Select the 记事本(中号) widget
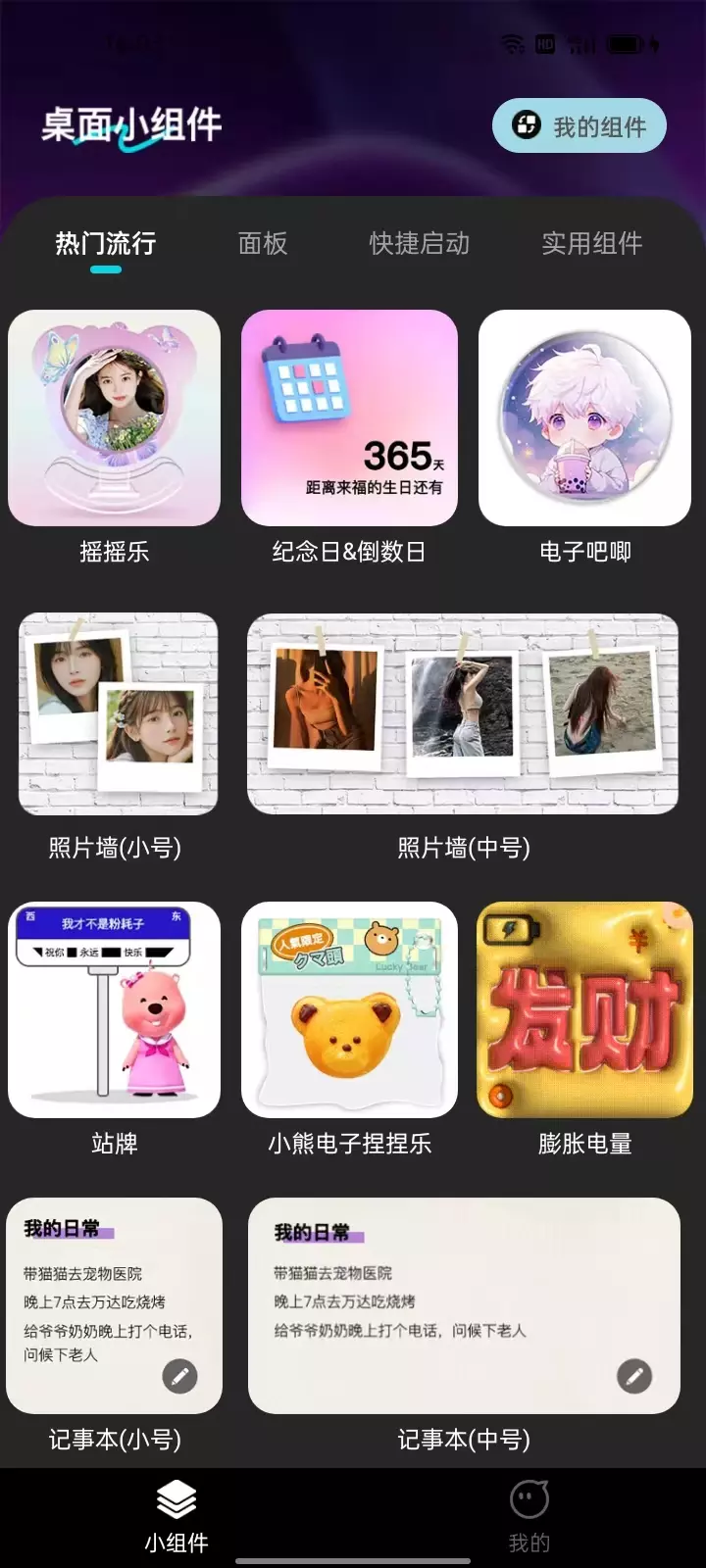Viewport: 706px width, 1568px height. coord(463,1305)
